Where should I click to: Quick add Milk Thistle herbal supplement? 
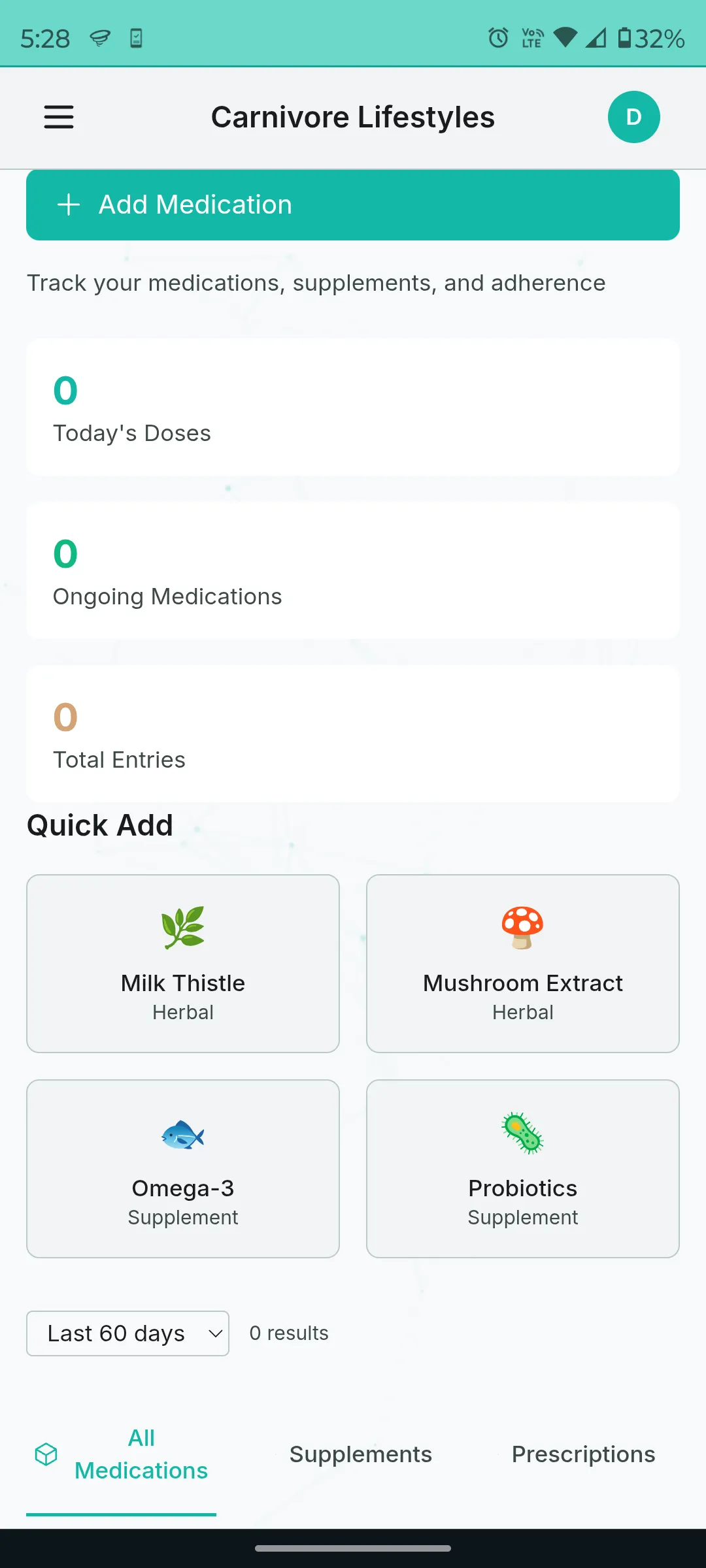pos(182,964)
